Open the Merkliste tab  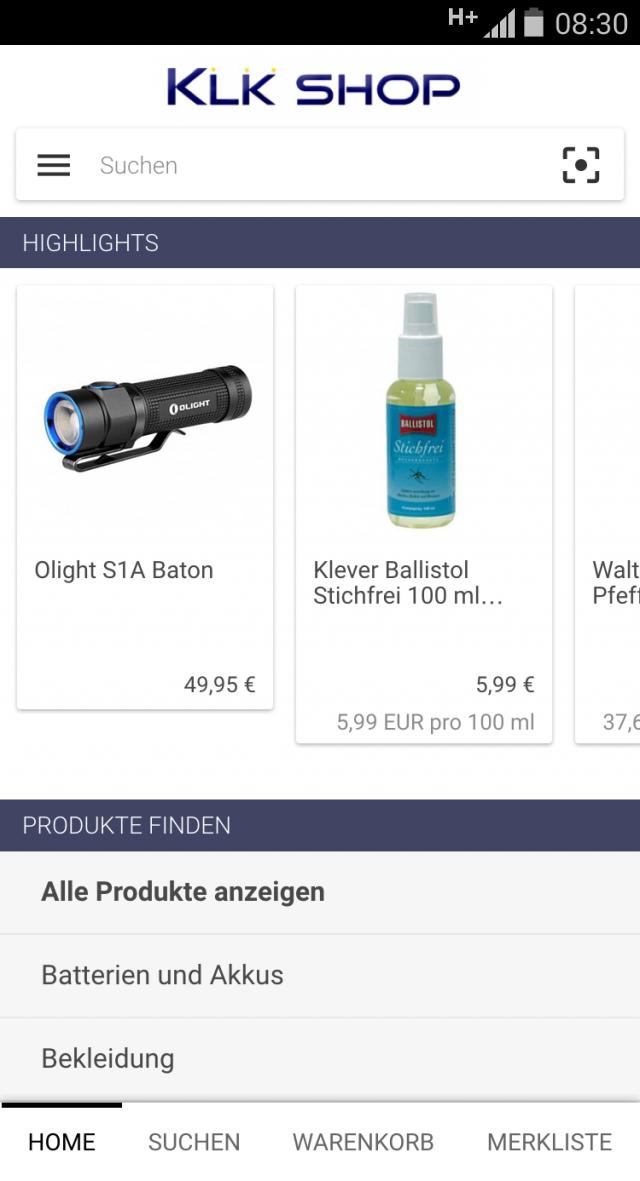549,1142
